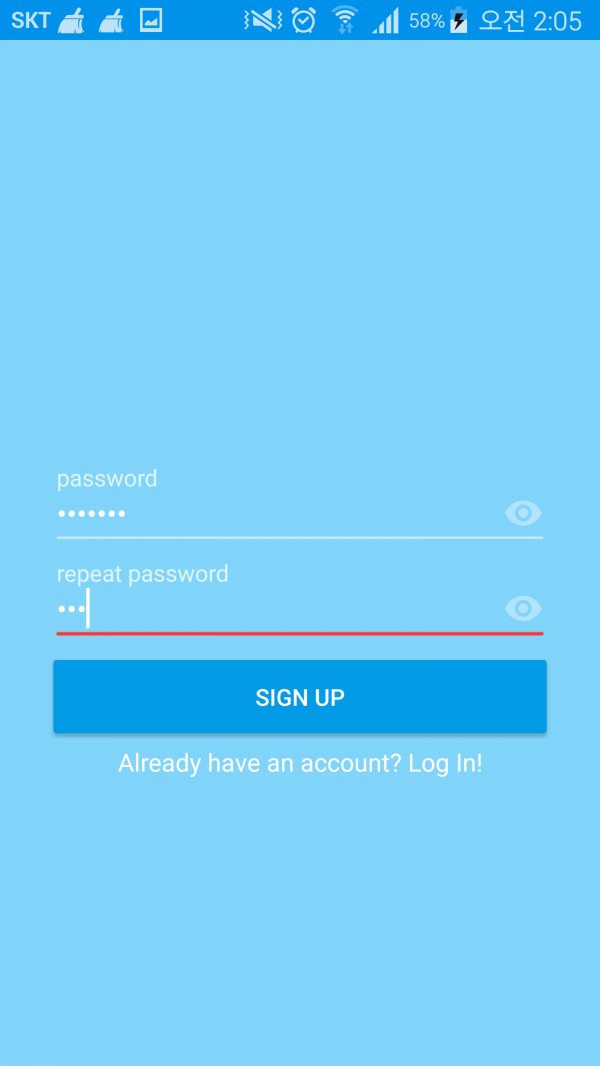Reveal the repeat password with its eye icon
The width and height of the screenshot is (600, 1066).
click(523, 608)
